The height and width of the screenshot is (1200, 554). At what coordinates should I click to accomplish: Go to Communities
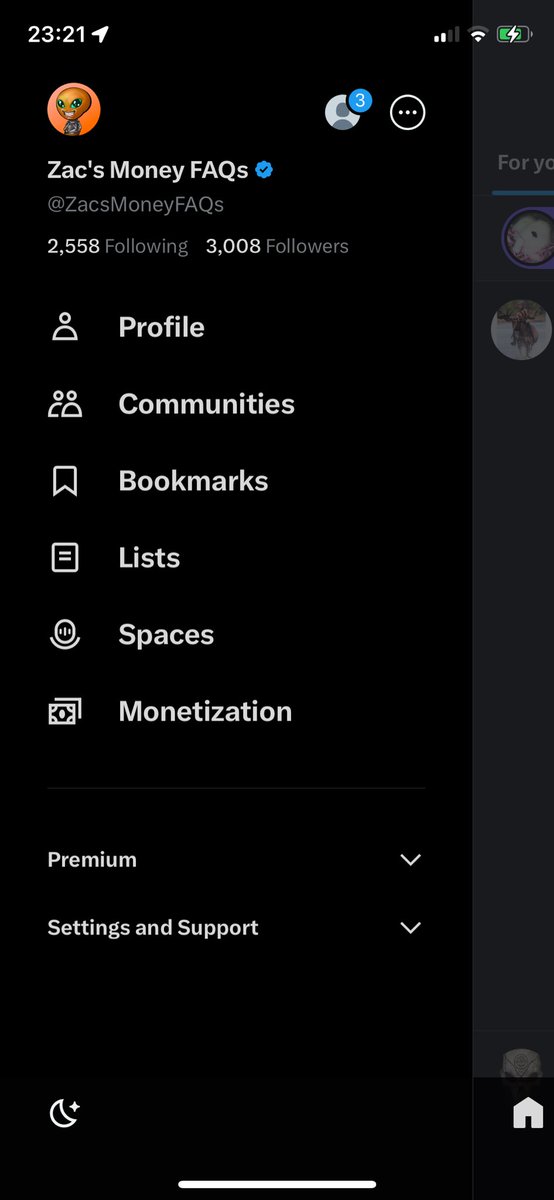[236, 404]
